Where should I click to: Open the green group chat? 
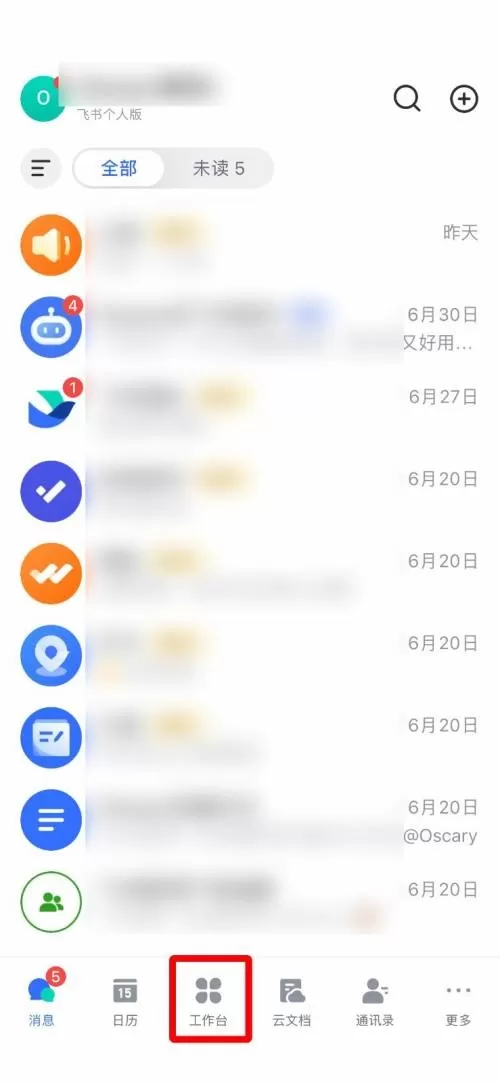click(x=250, y=902)
